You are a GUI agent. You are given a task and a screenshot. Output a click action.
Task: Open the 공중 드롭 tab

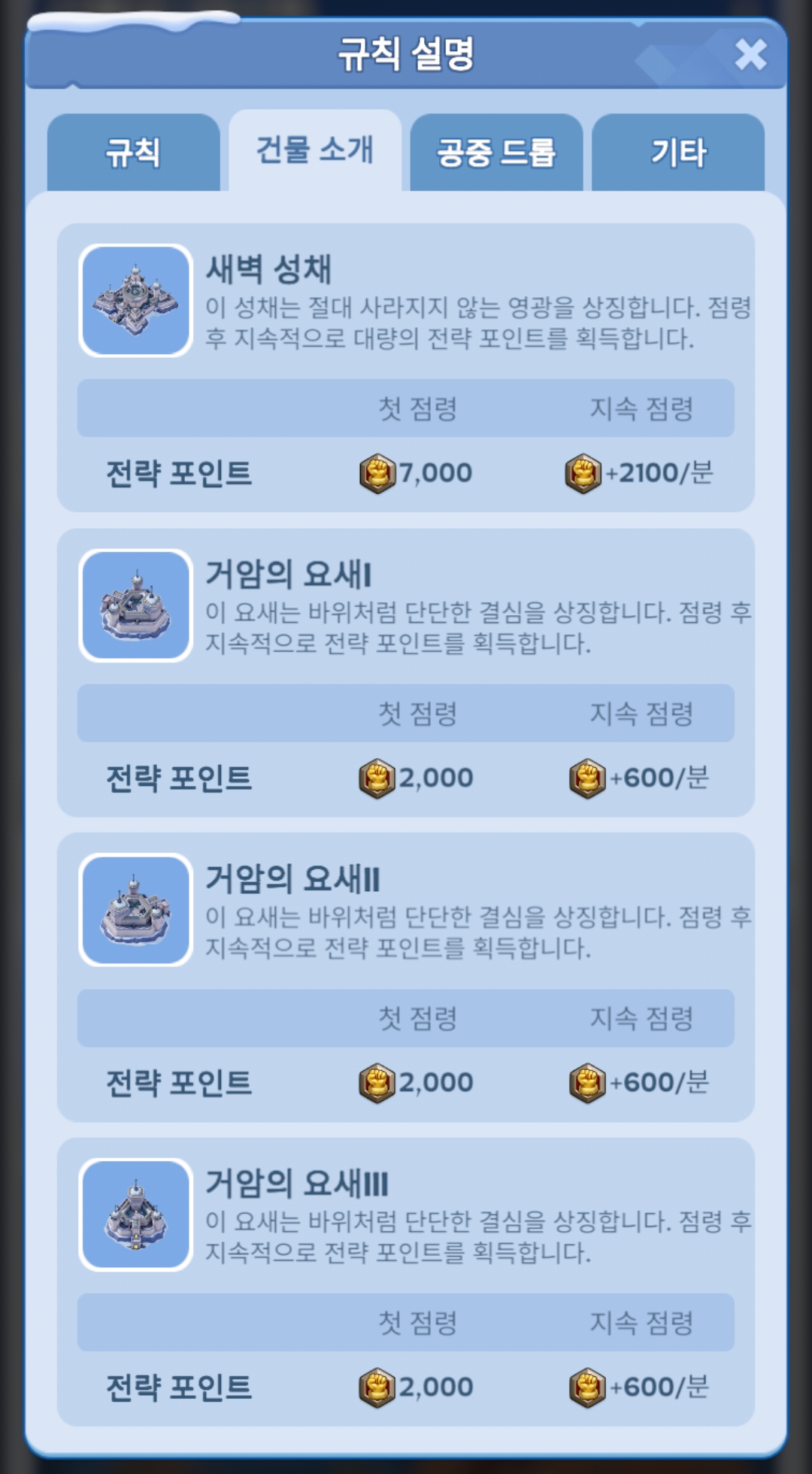tap(496, 153)
